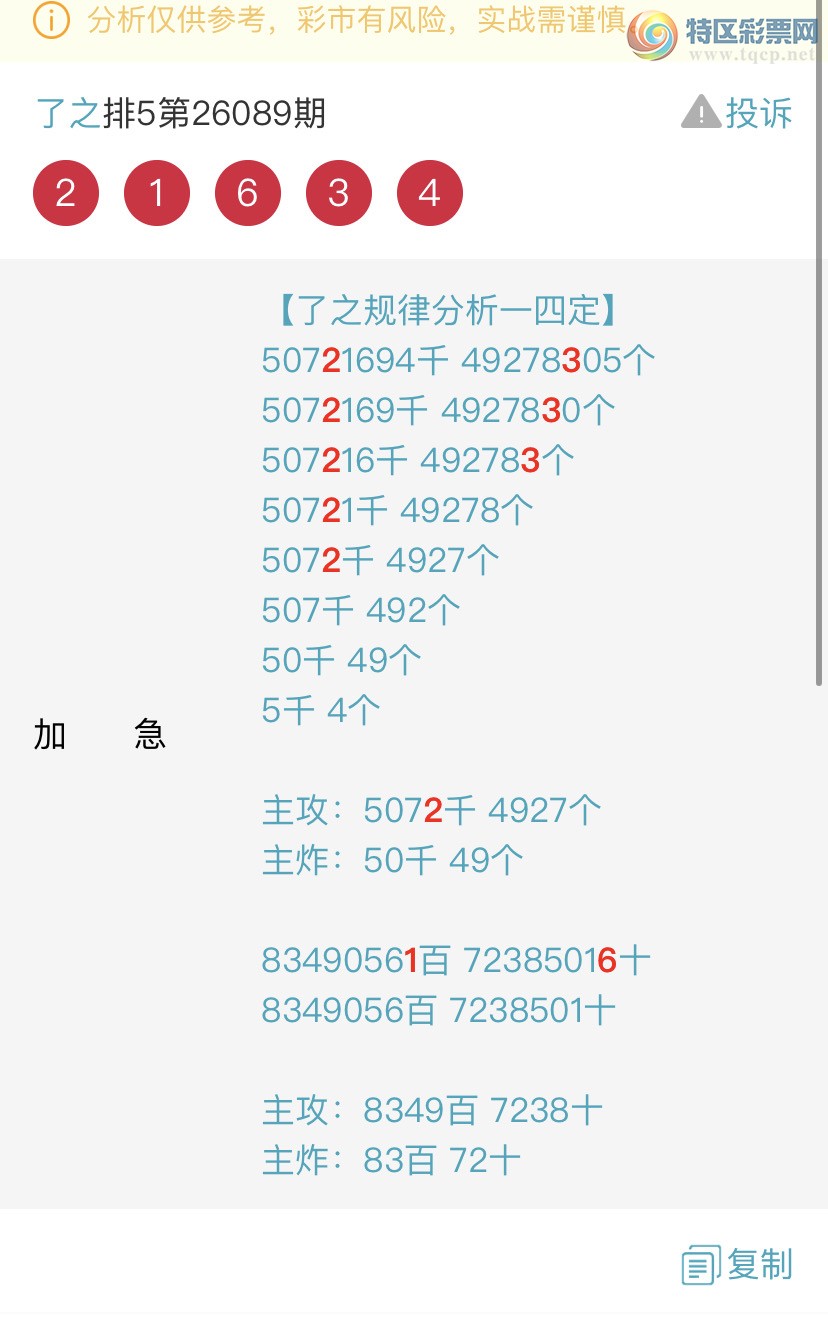828x1334 pixels.
Task: Click the 主炸：83百 72十 line
Action: coord(390,1160)
